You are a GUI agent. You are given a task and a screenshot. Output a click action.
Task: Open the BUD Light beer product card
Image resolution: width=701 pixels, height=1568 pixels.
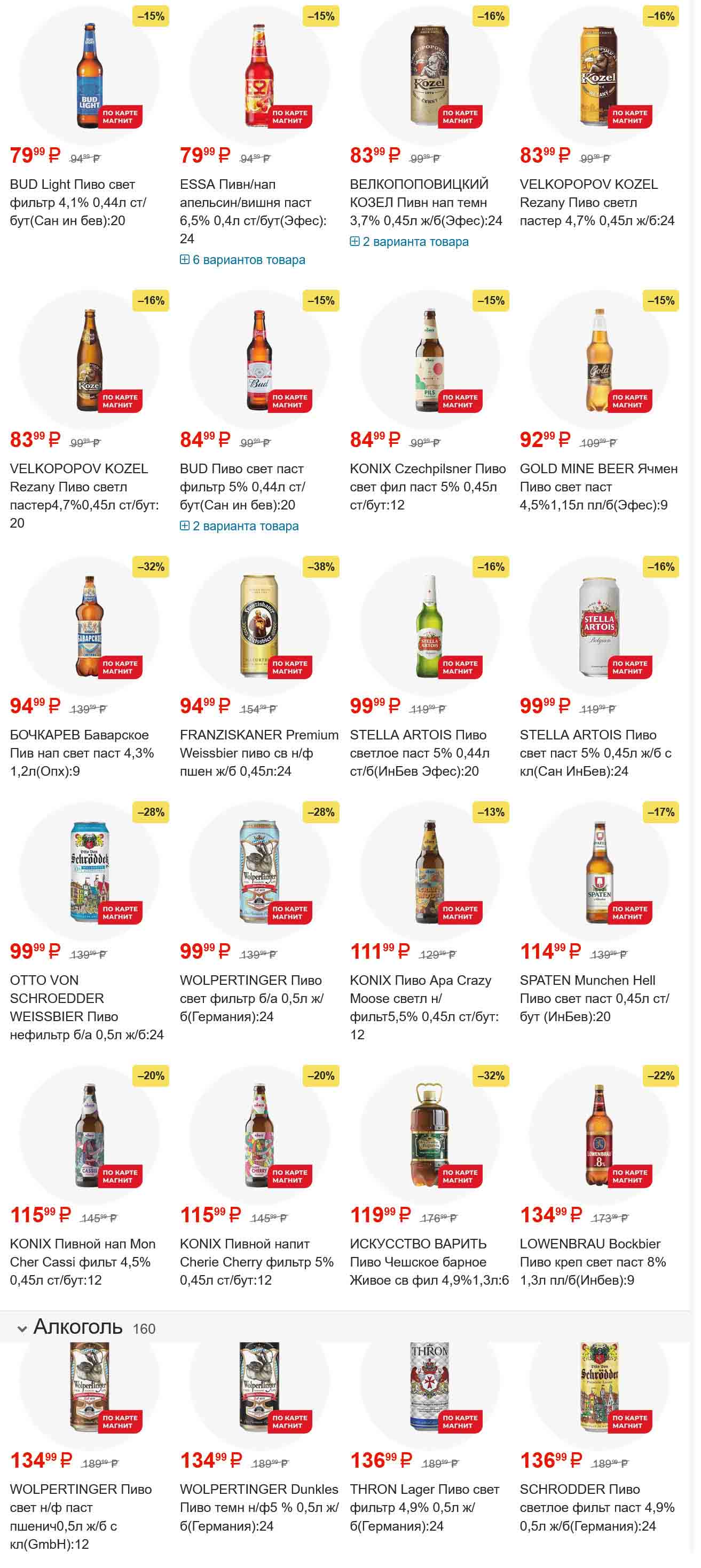pyautogui.click(x=78, y=202)
